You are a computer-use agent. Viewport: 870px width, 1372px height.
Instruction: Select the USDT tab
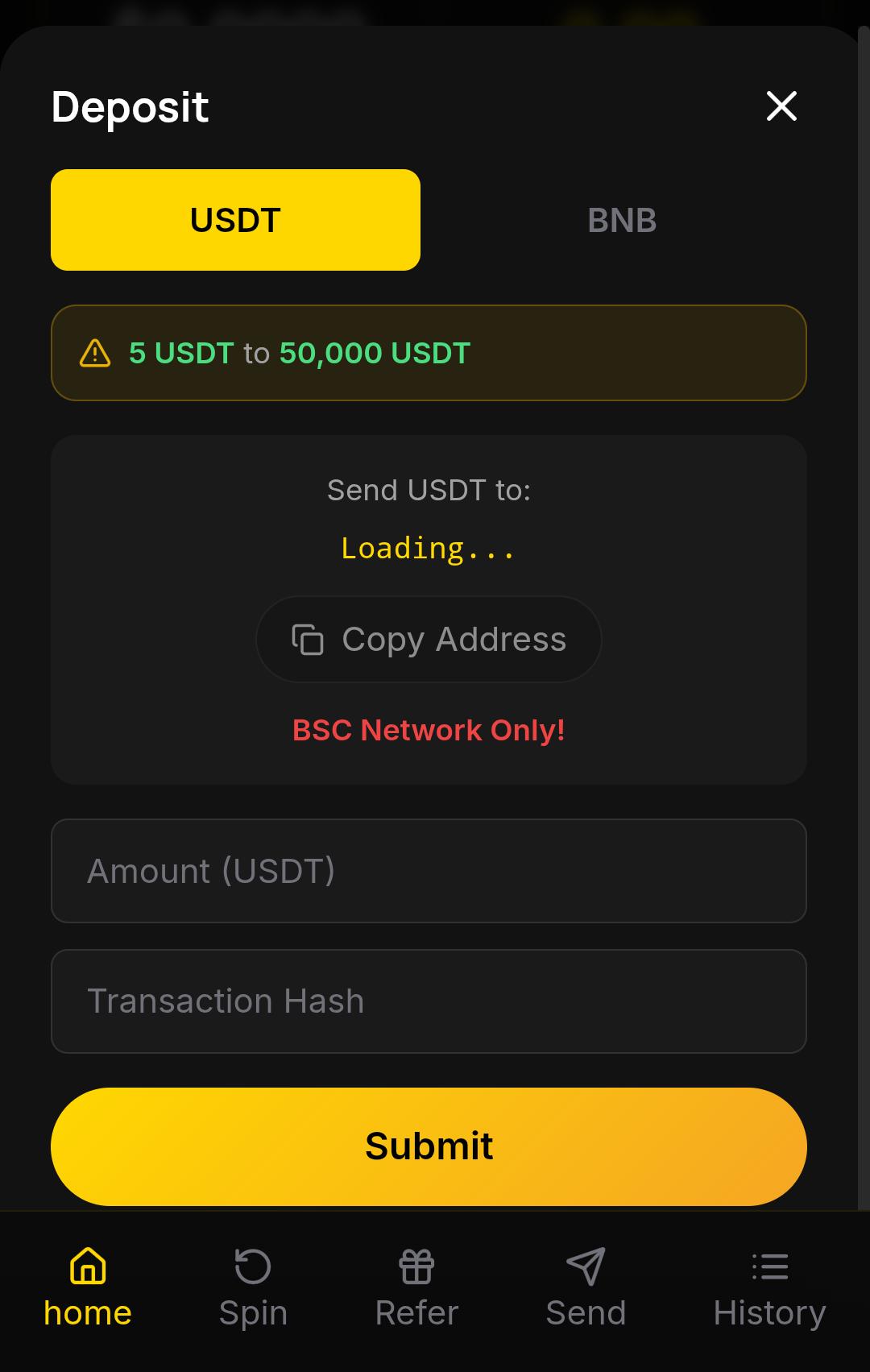click(234, 219)
